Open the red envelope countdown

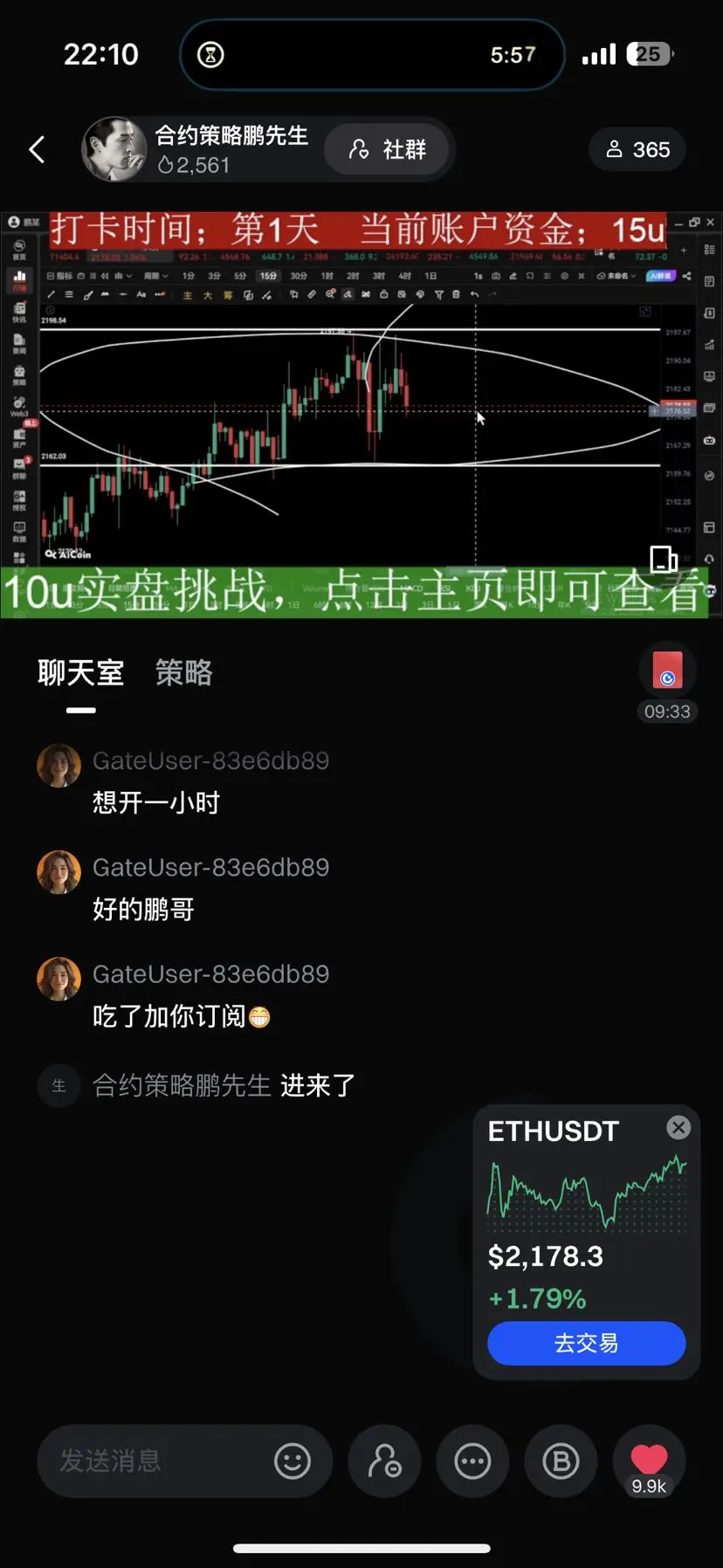[667, 672]
